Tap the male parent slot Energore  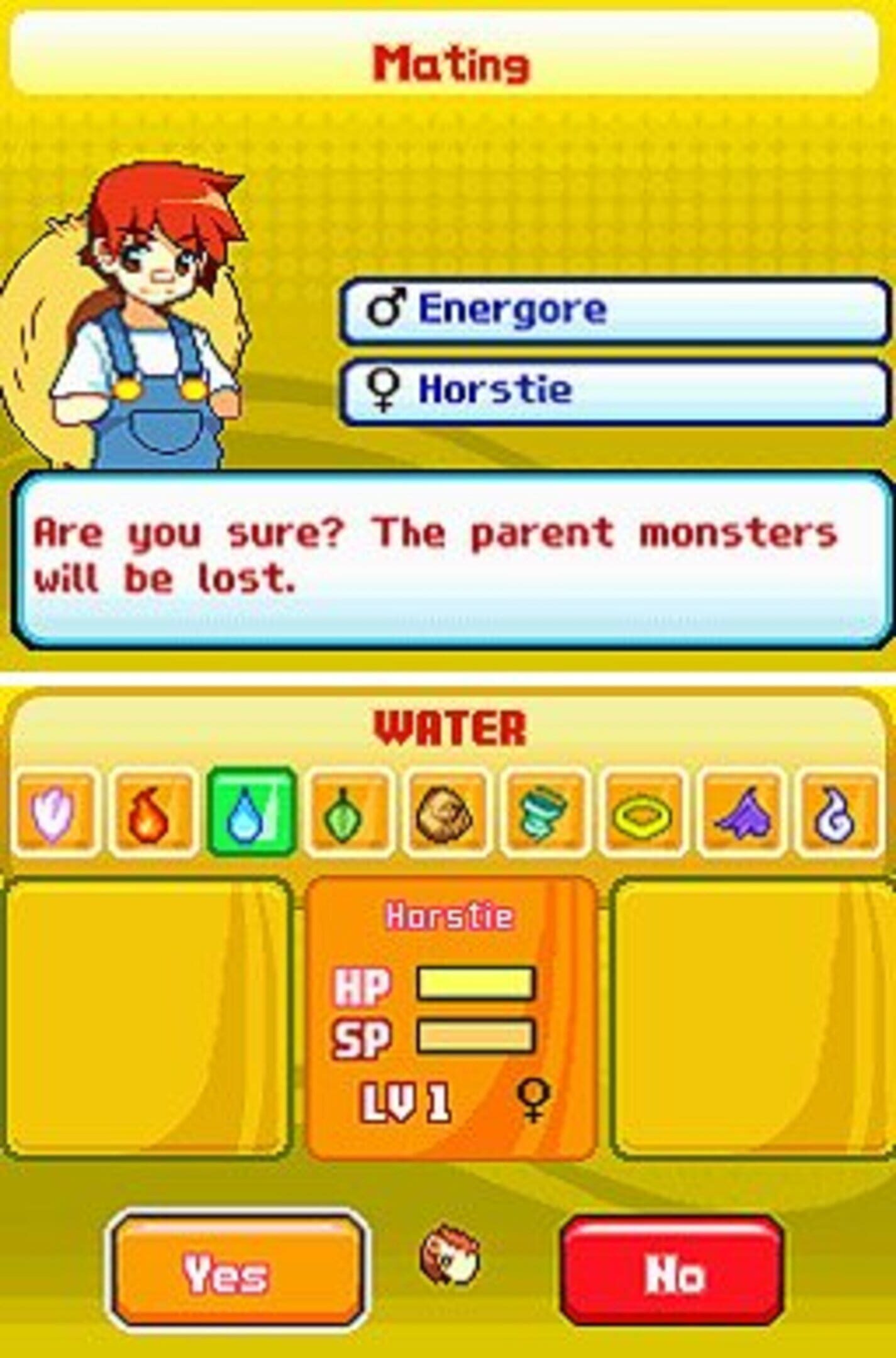pyautogui.click(x=613, y=311)
